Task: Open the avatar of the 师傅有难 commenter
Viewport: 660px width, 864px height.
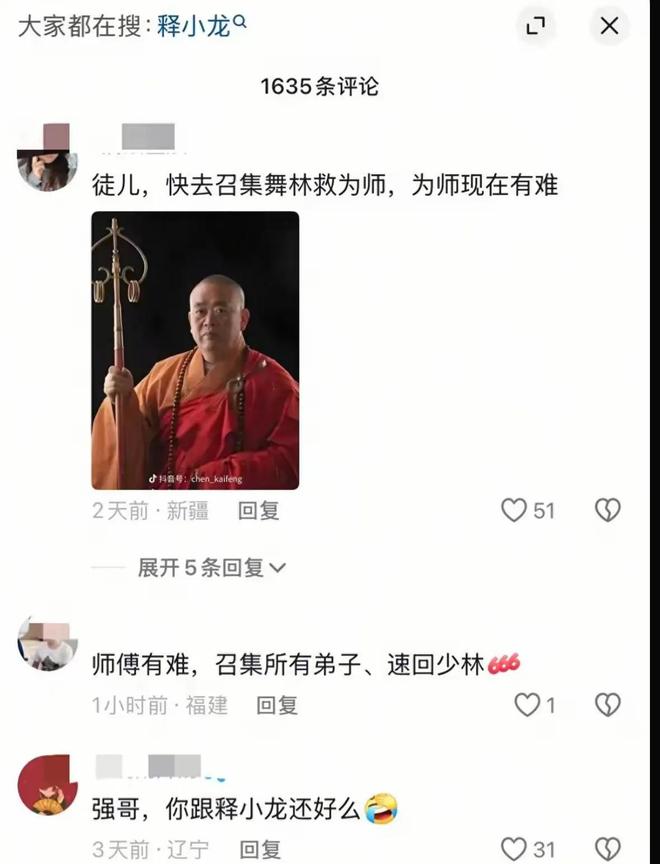Action: pyautogui.click(x=47, y=642)
